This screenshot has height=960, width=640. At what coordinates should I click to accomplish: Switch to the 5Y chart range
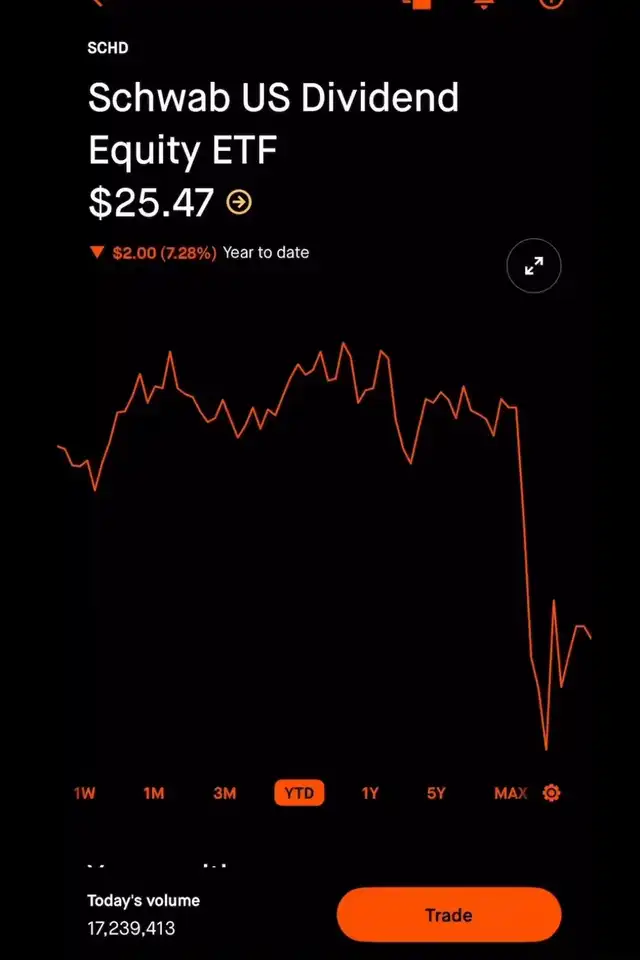coord(436,793)
